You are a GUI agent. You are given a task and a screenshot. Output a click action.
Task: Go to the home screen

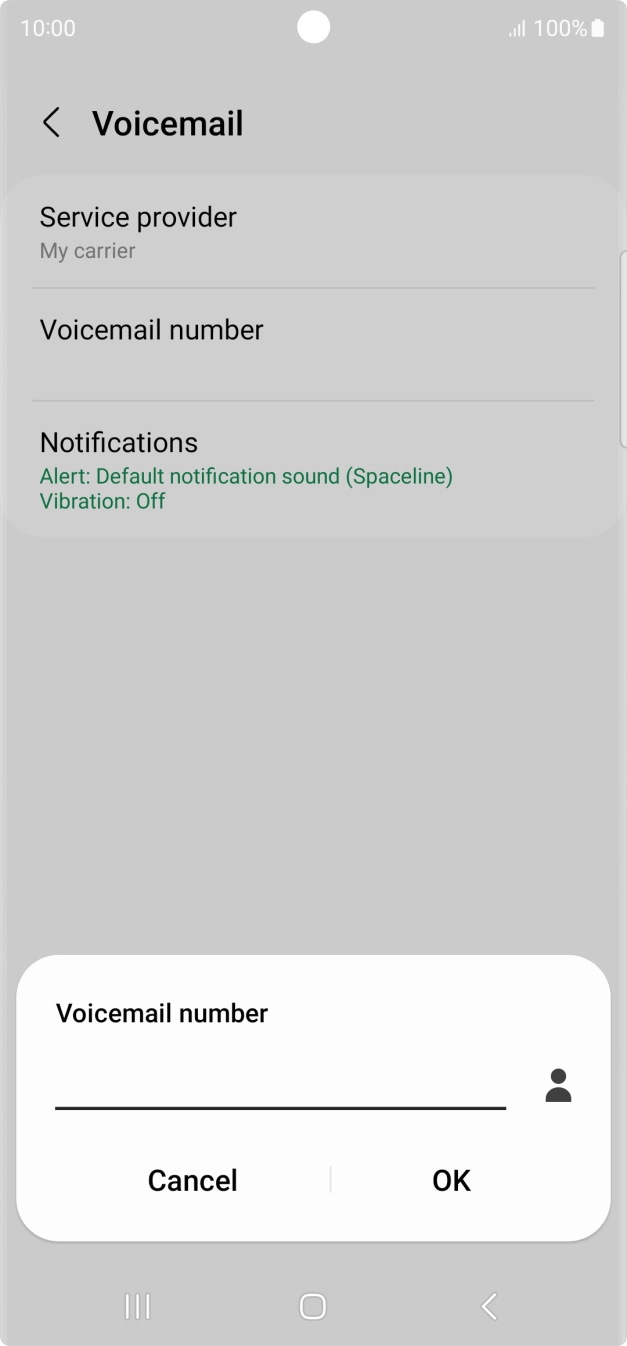coord(313,1306)
